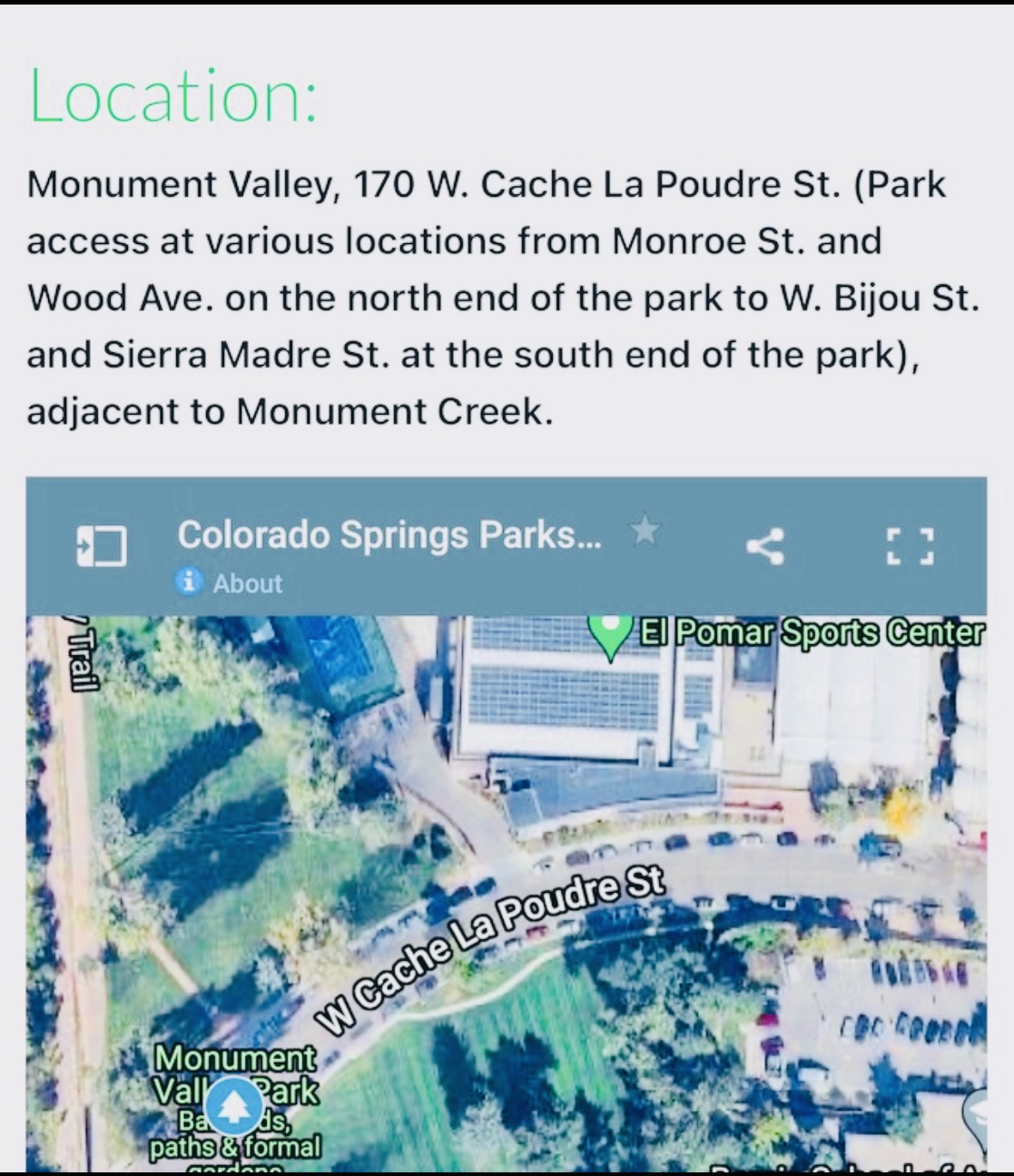The width and height of the screenshot is (1014, 1176).
Task: Expand the map to full screen
Action: pos(909,545)
